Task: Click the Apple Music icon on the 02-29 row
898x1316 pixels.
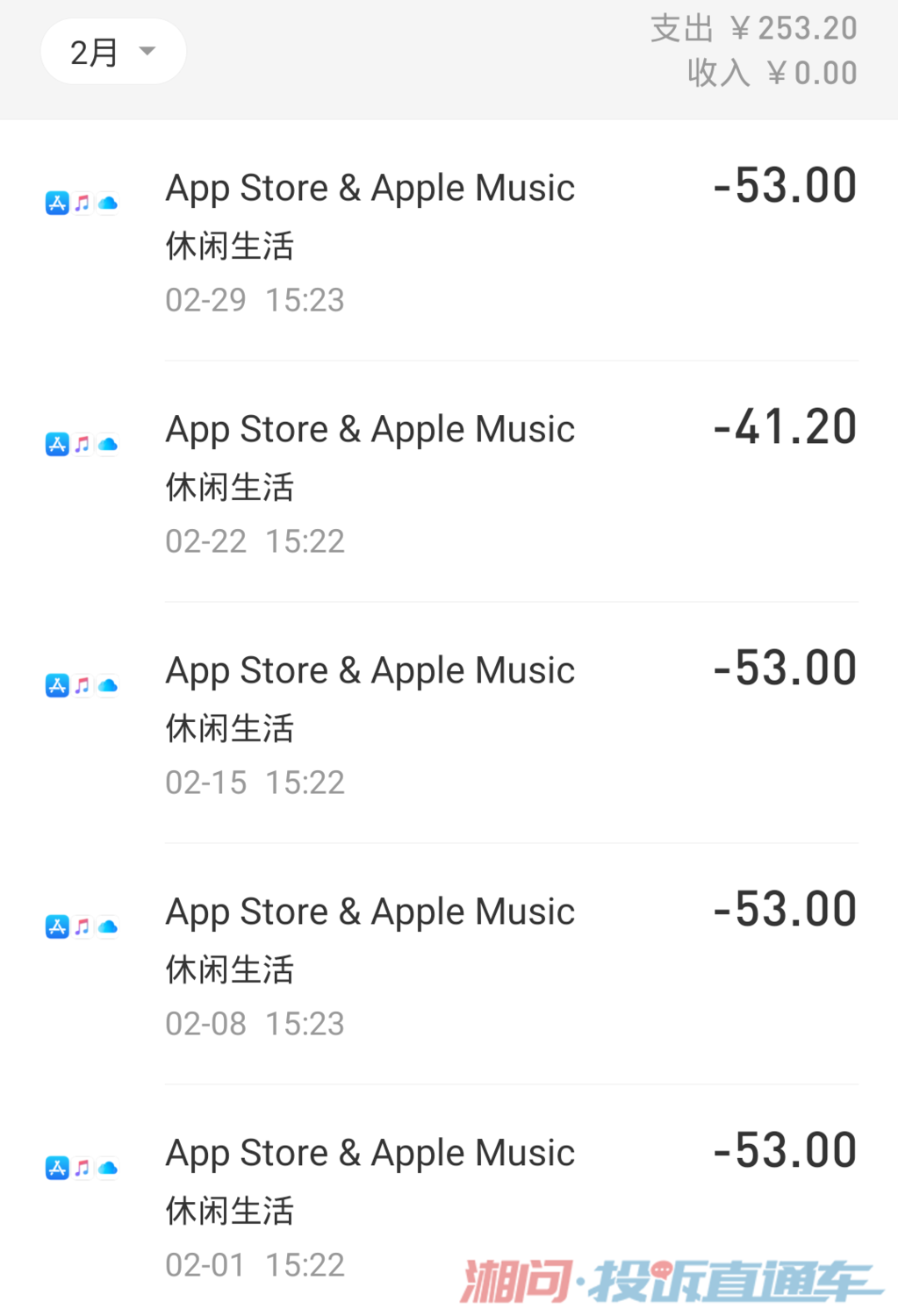Action: [x=82, y=203]
